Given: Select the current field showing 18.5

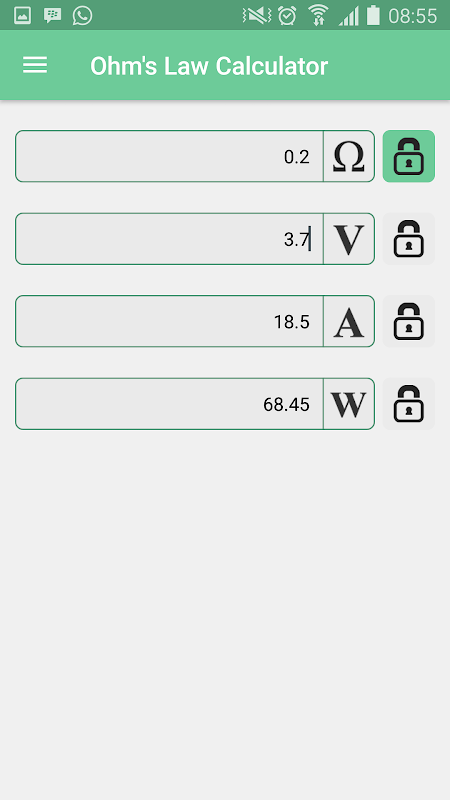Looking at the screenshot, I should coord(169,321).
